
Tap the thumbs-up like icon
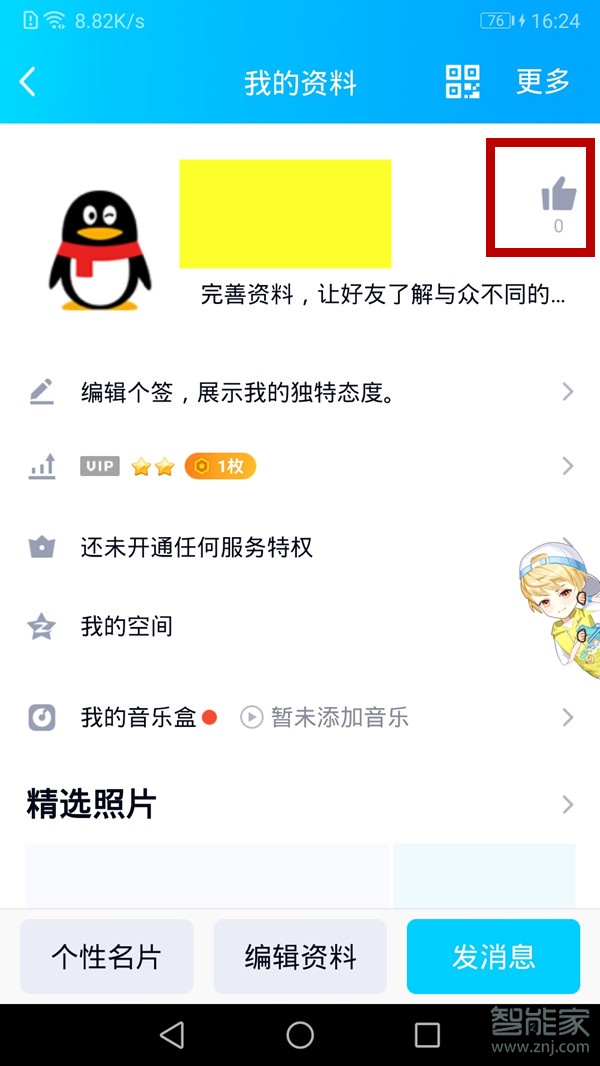(558, 194)
